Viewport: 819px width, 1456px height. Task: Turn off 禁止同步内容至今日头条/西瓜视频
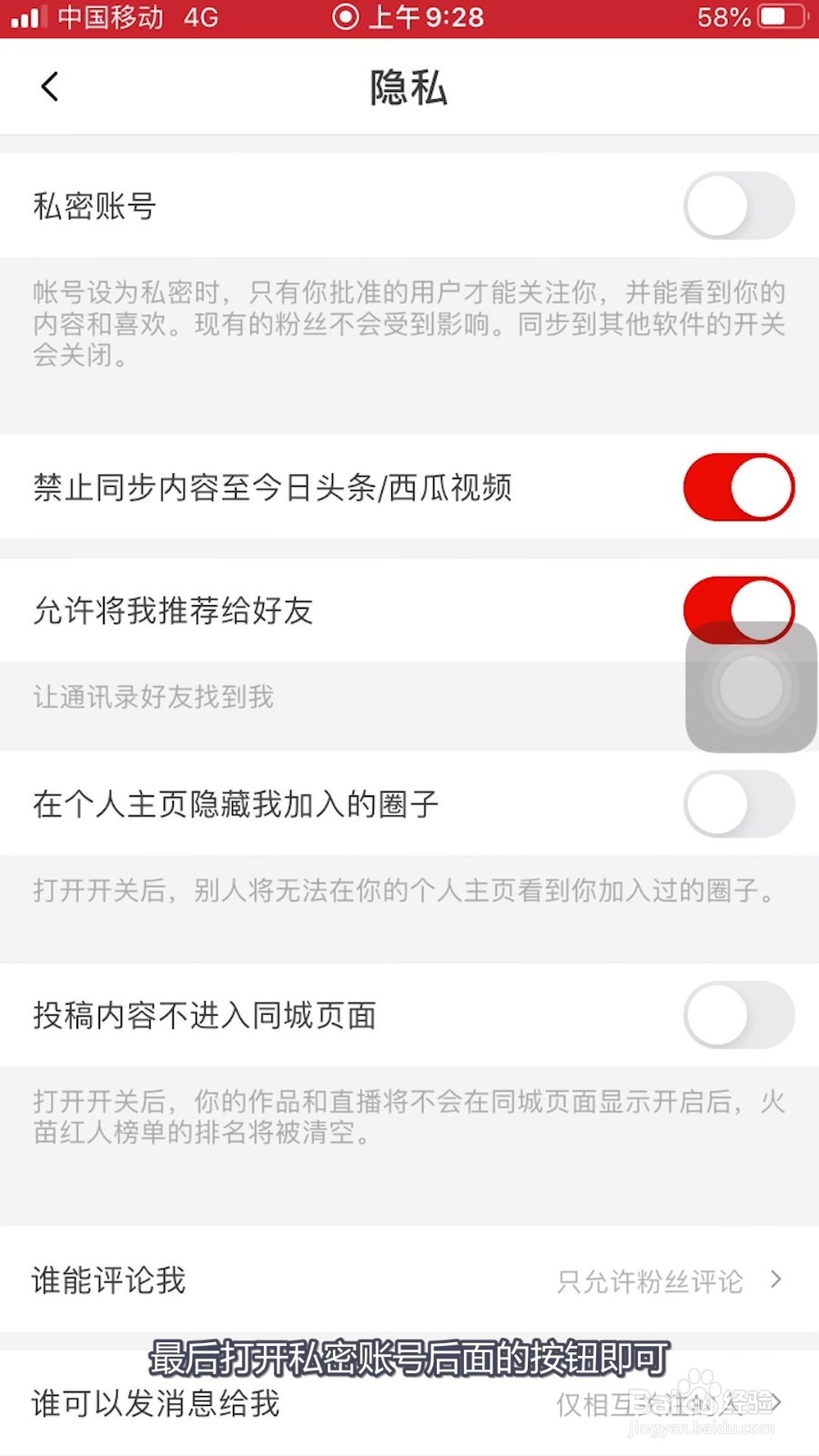(739, 487)
